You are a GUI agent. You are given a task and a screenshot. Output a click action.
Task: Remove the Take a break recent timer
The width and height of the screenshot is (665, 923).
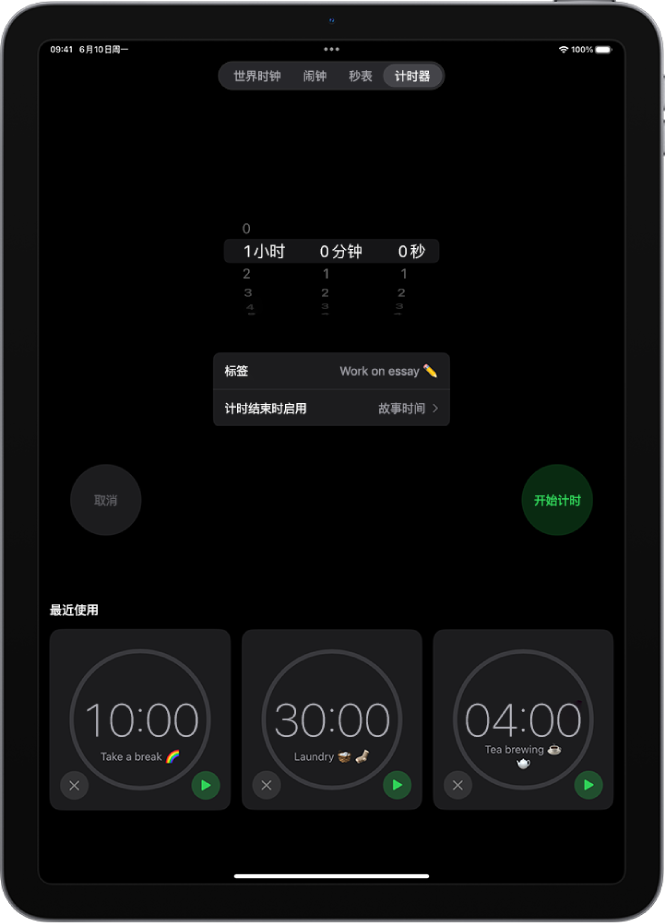click(74, 786)
